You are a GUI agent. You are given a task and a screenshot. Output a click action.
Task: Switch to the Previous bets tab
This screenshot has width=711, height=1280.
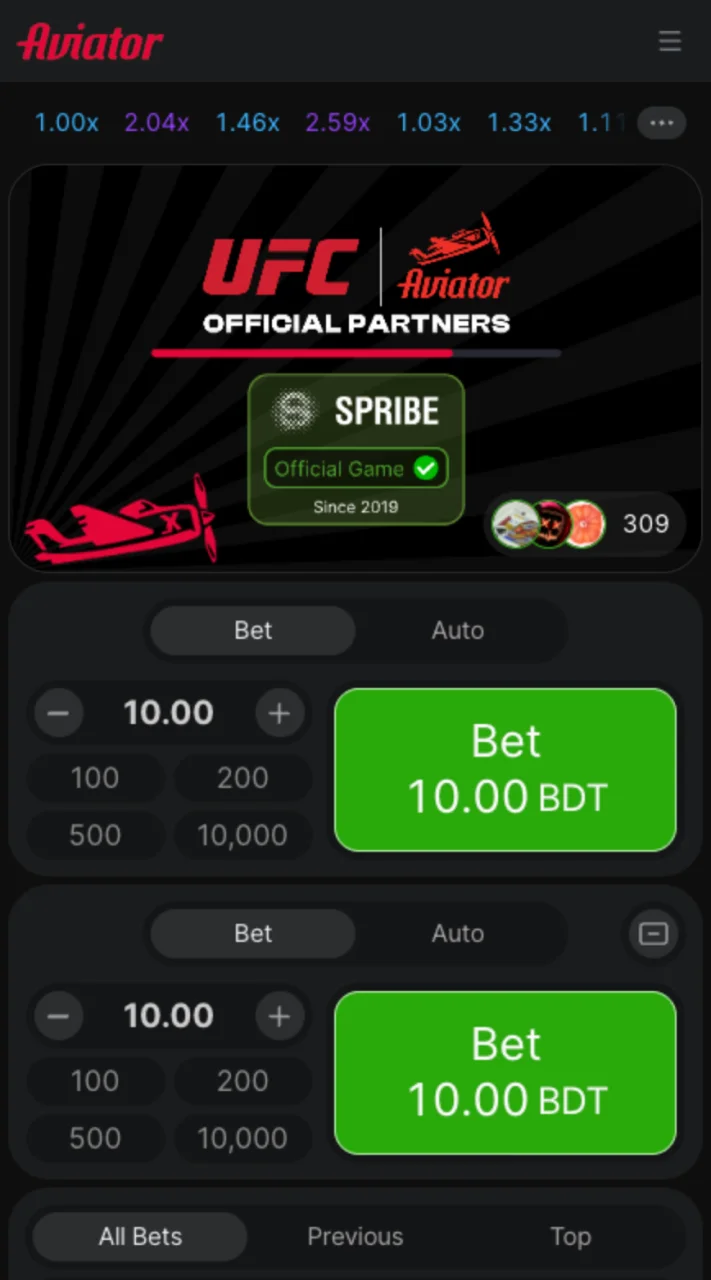[355, 1236]
